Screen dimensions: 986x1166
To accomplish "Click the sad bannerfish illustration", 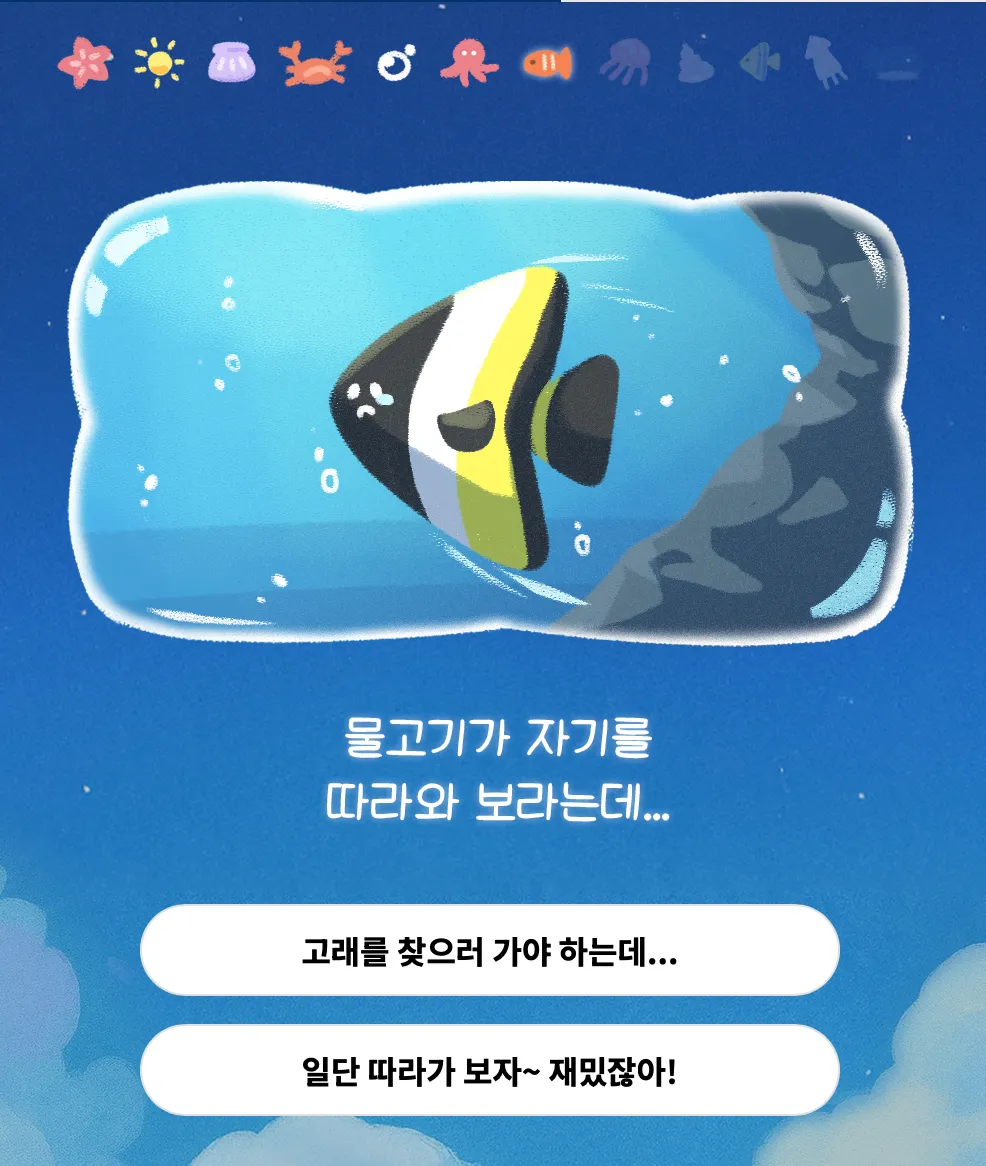I will [470, 410].
